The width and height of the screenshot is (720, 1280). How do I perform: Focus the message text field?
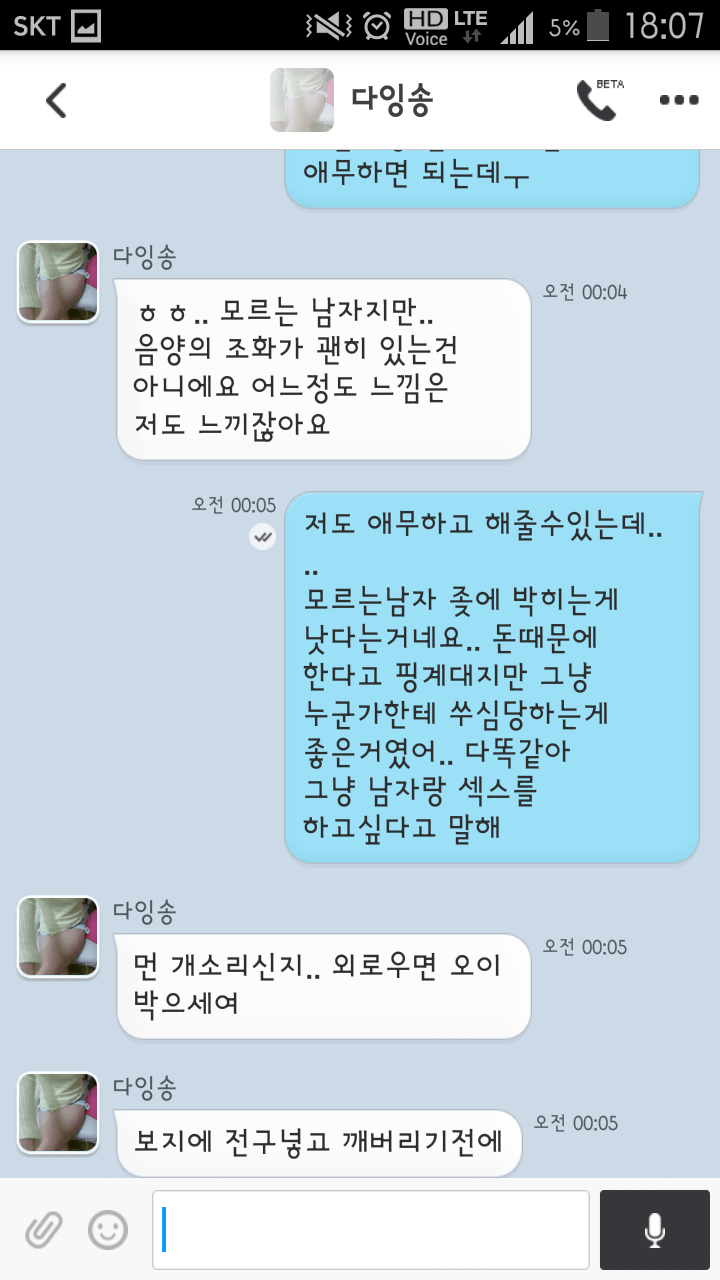click(x=370, y=1229)
